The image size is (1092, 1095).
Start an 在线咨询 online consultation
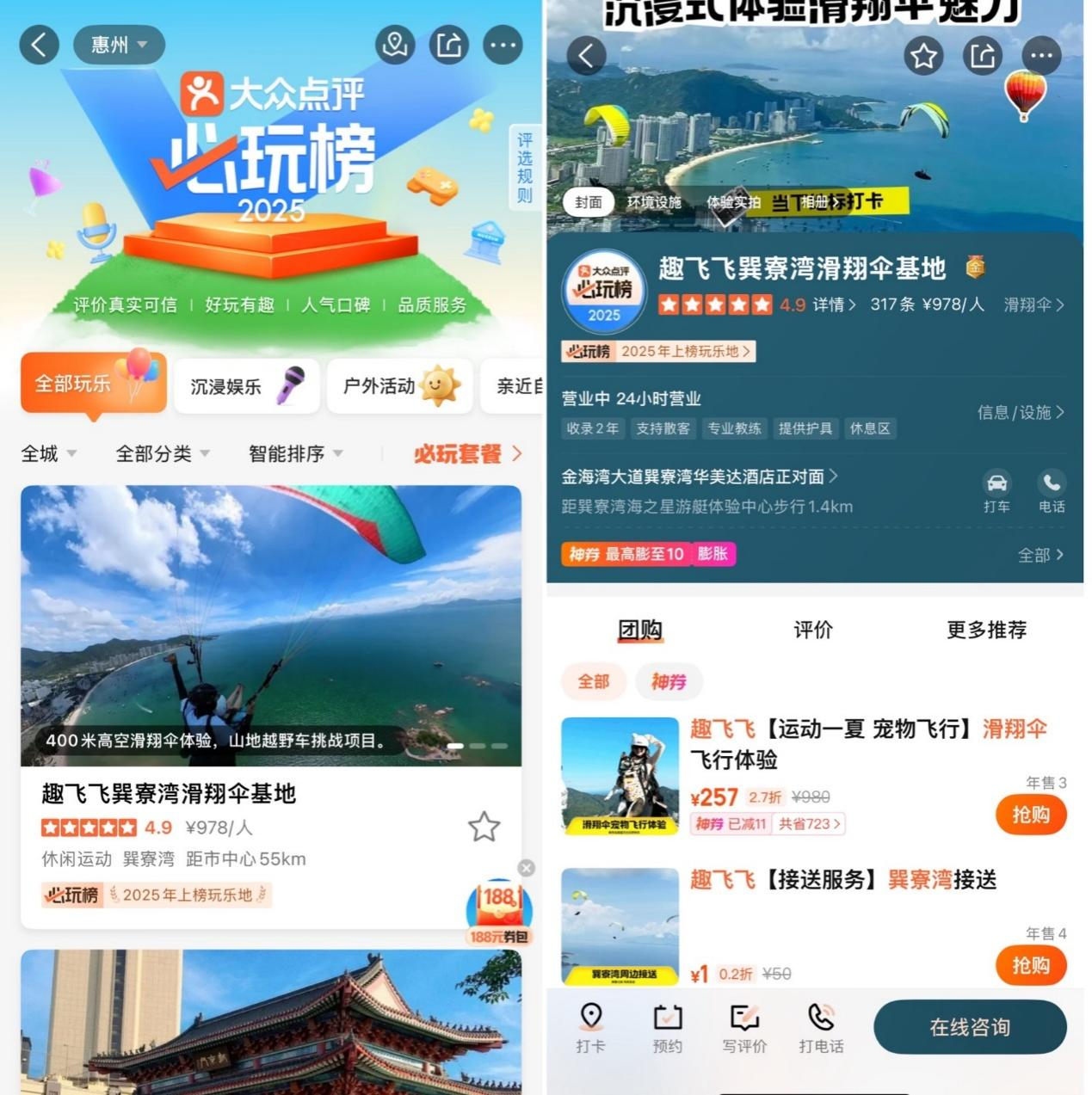(x=970, y=1027)
